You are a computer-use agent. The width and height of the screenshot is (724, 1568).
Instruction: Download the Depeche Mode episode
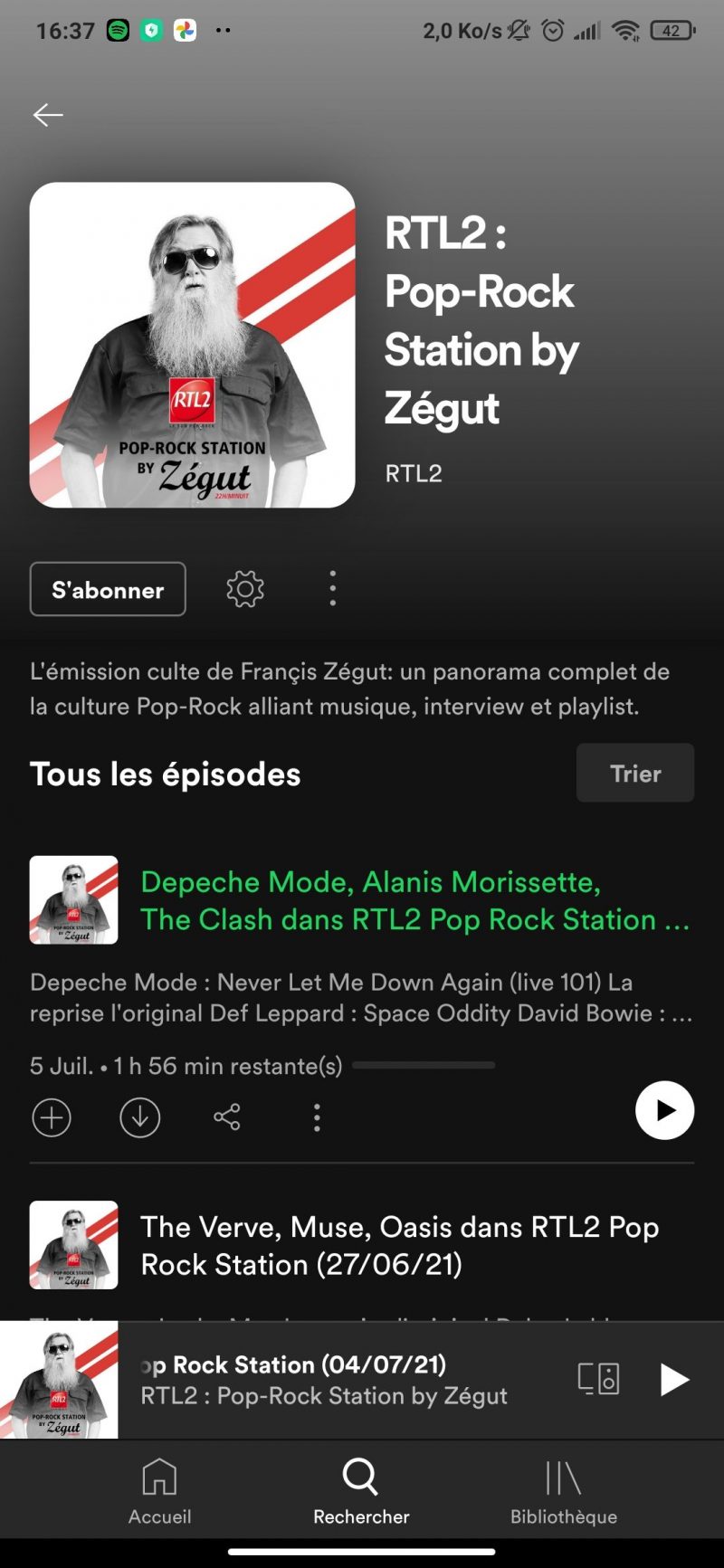139,1117
